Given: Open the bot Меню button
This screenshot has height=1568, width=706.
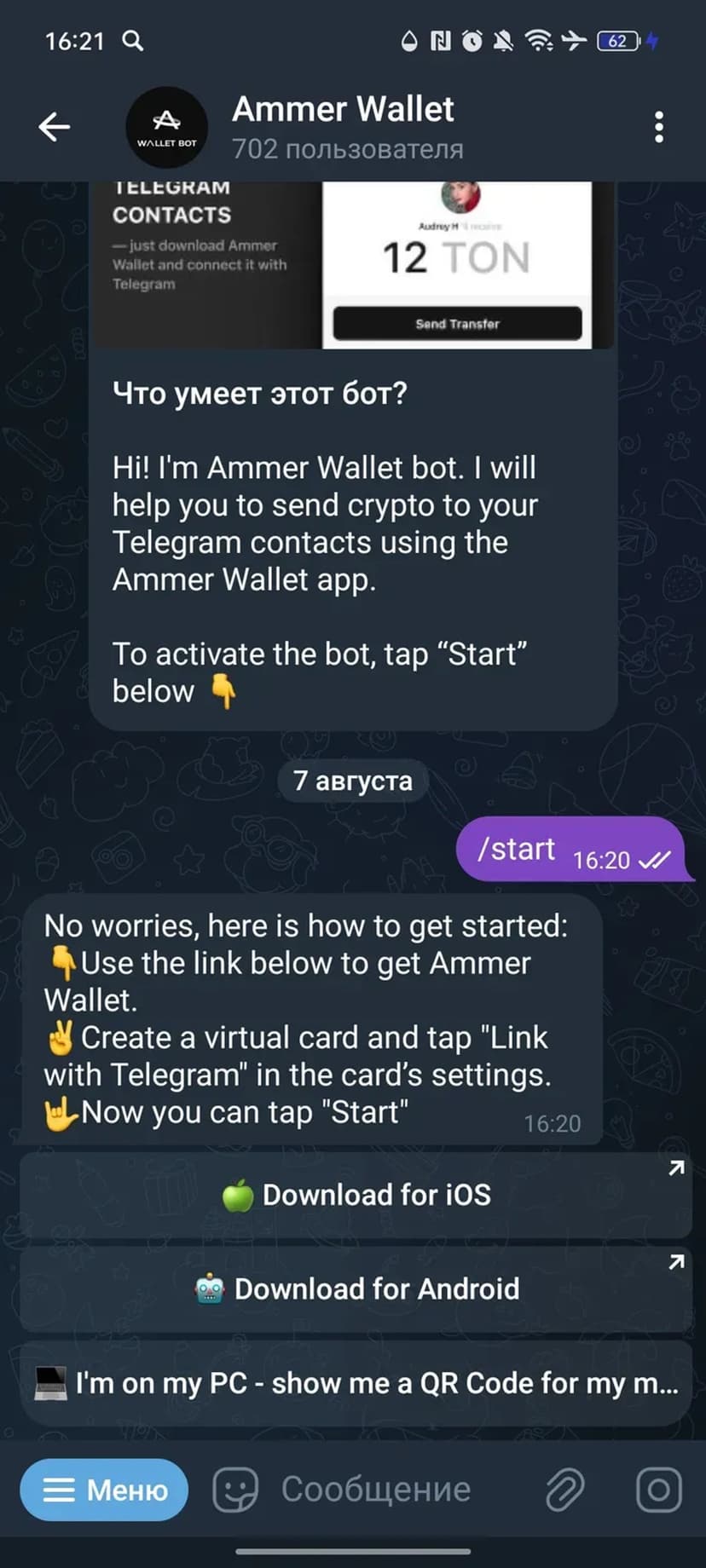Looking at the screenshot, I should point(104,1490).
